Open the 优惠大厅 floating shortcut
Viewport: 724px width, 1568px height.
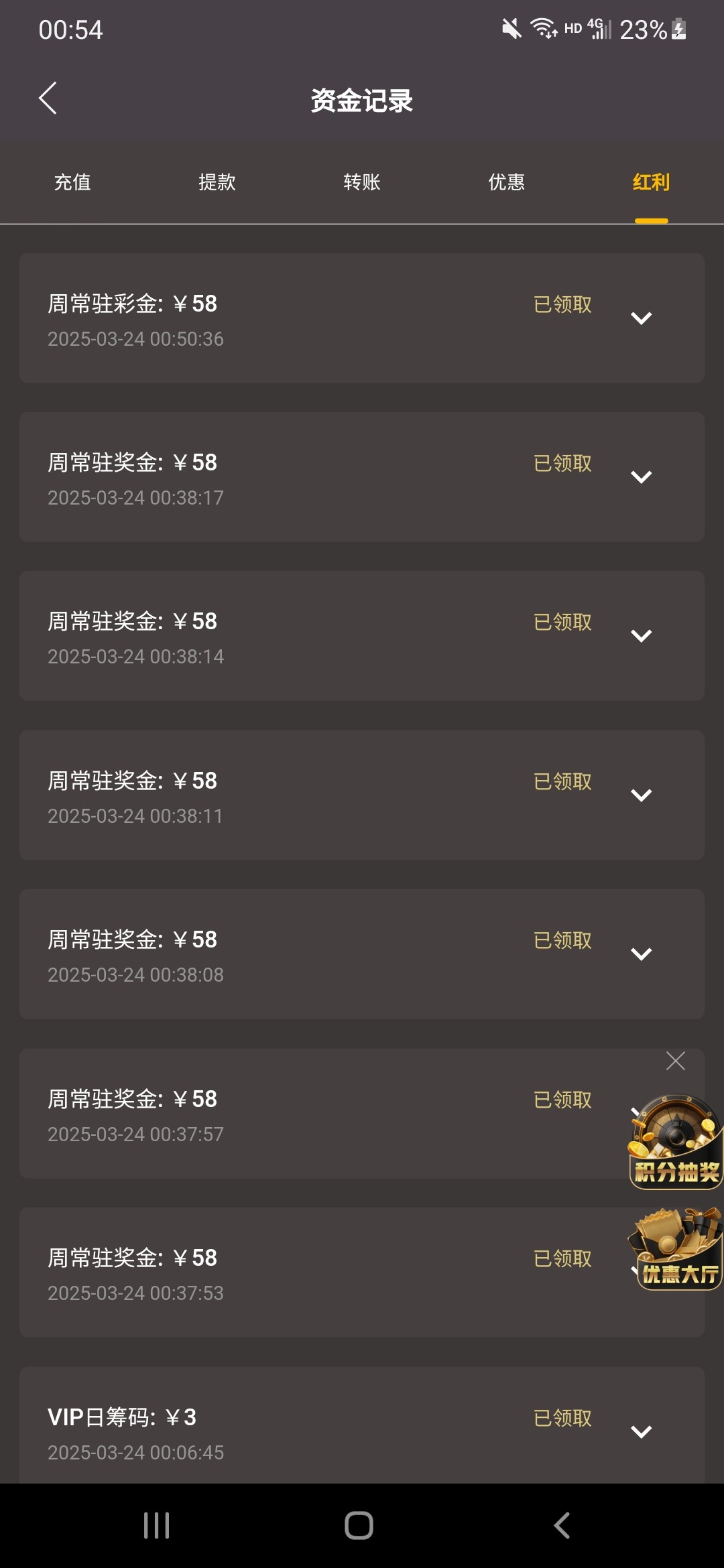[676, 1249]
